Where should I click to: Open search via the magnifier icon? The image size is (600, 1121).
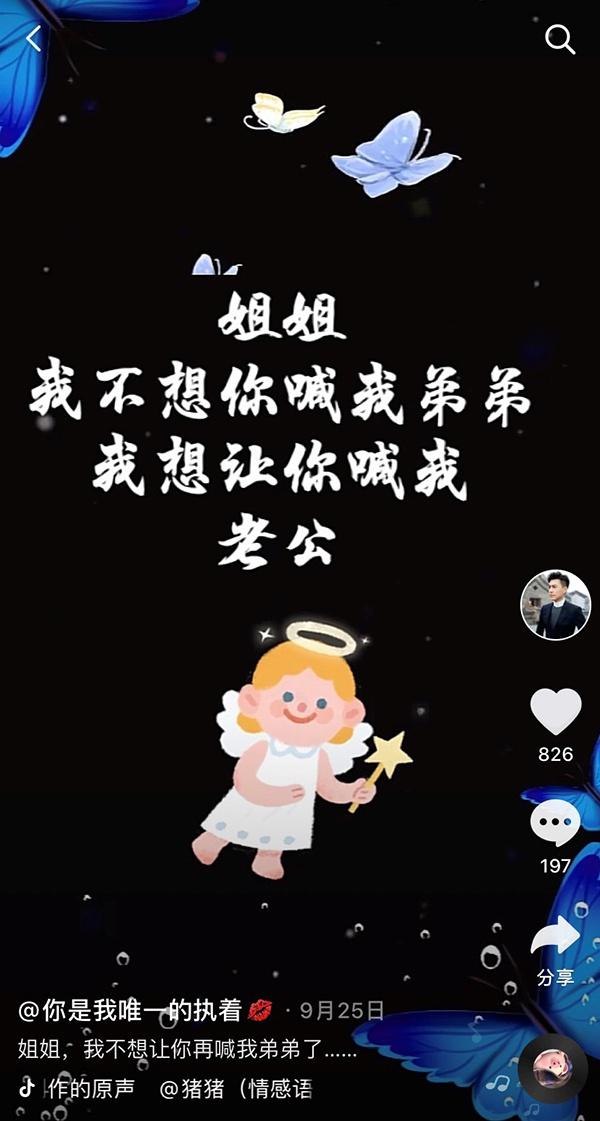(559, 40)
